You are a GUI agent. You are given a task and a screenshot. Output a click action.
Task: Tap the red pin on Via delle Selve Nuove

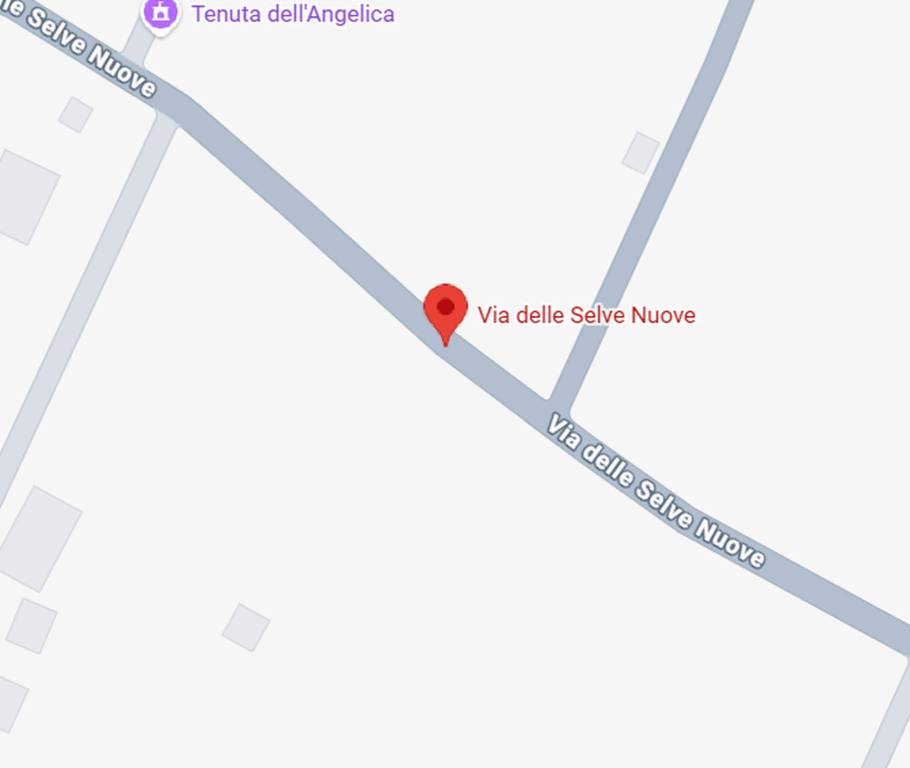446,309
